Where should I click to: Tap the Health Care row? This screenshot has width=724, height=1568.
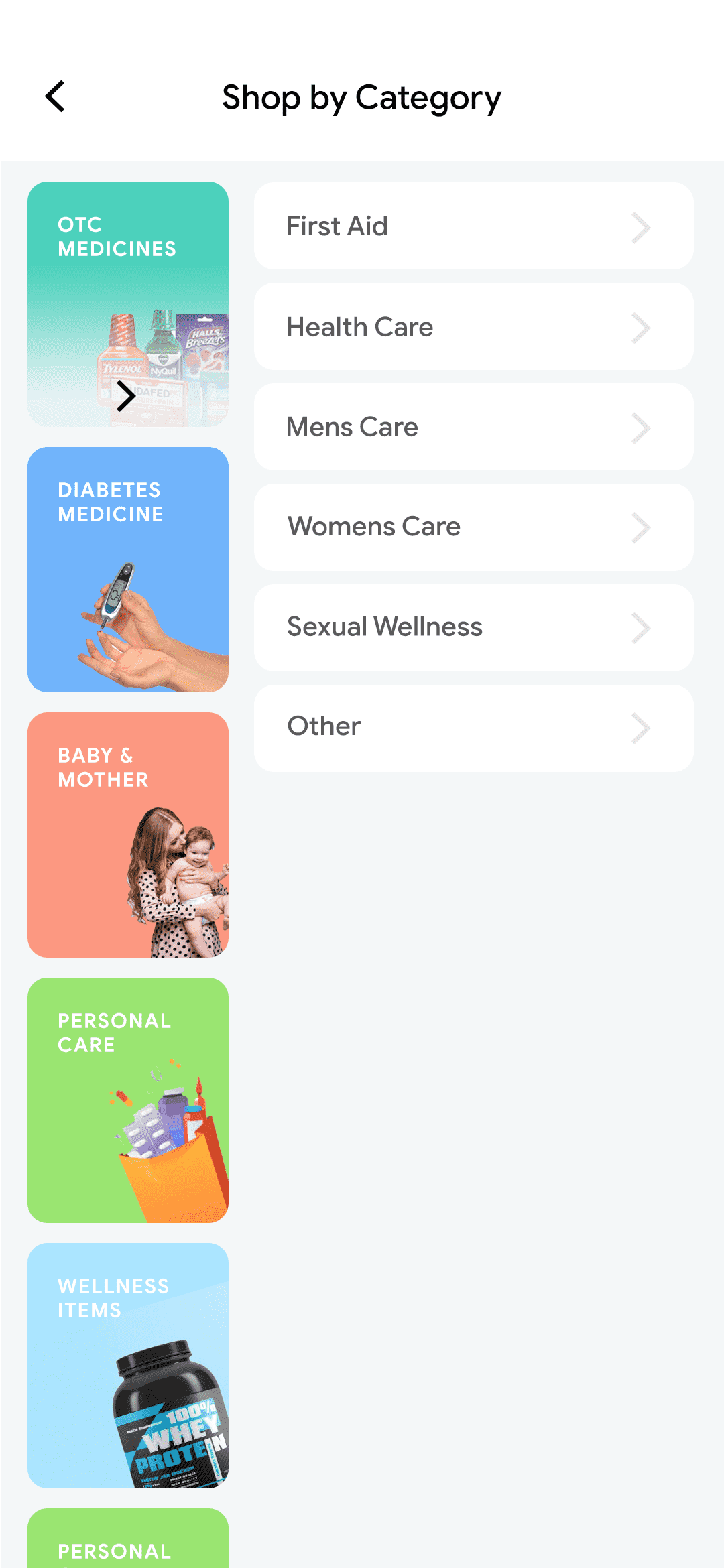[474, 326]
